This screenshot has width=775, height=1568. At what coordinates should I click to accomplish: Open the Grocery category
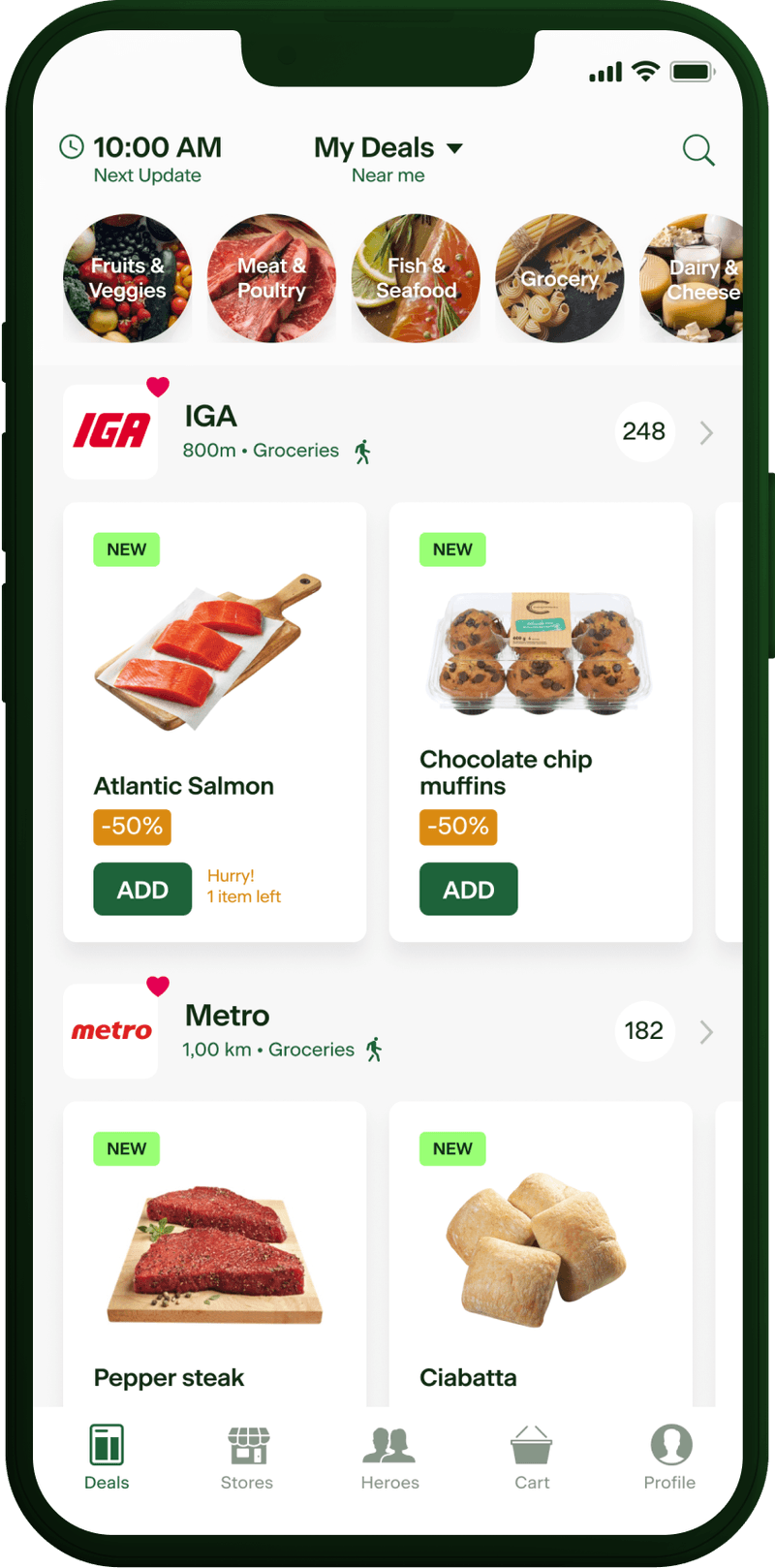(x=559, y=278)
